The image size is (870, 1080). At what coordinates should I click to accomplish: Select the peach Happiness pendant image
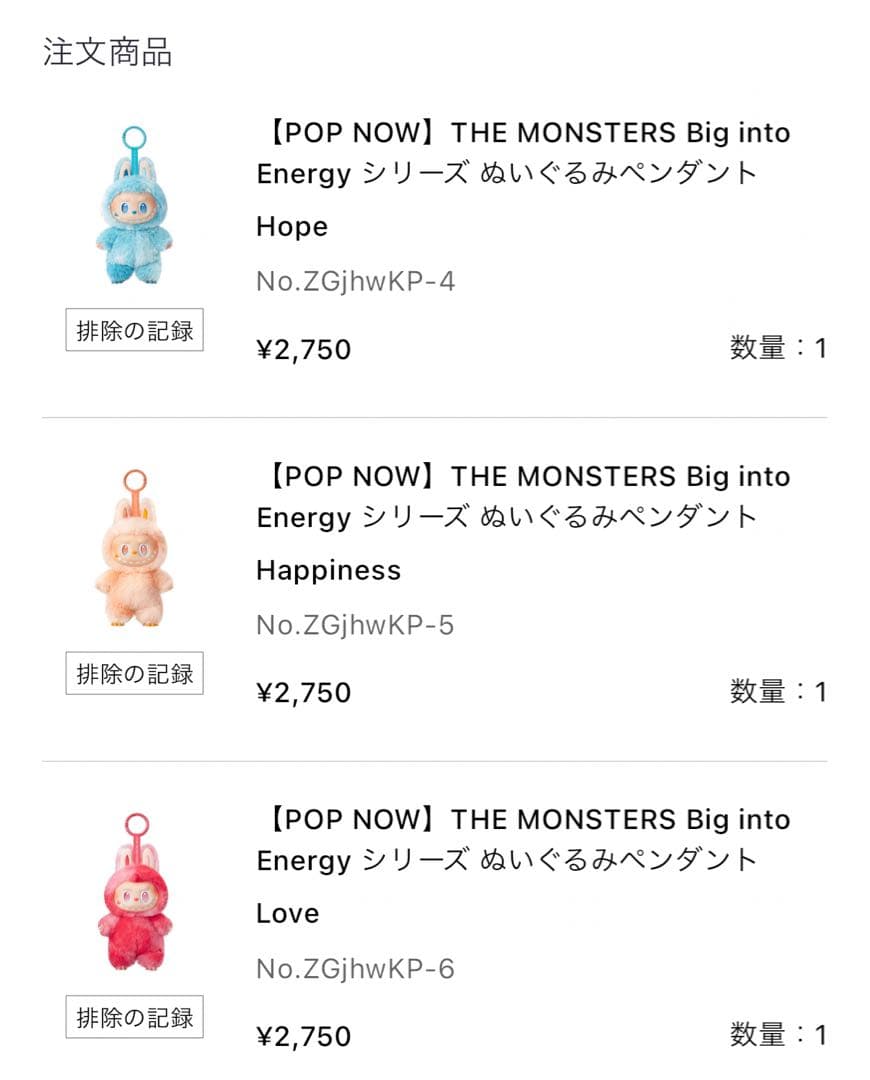pyautogui.click(x=134, y=549)
